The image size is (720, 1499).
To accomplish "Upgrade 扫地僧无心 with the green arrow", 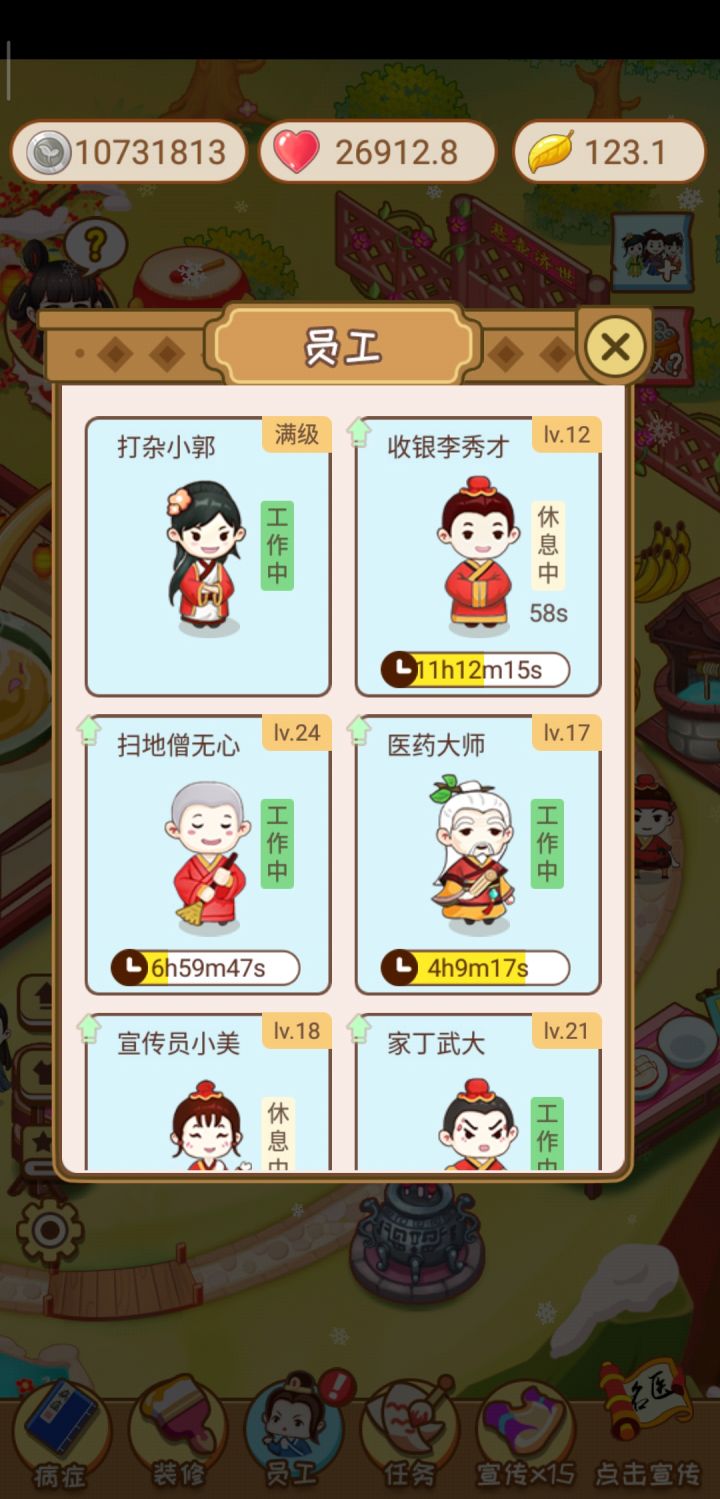I will pos(90,731).
